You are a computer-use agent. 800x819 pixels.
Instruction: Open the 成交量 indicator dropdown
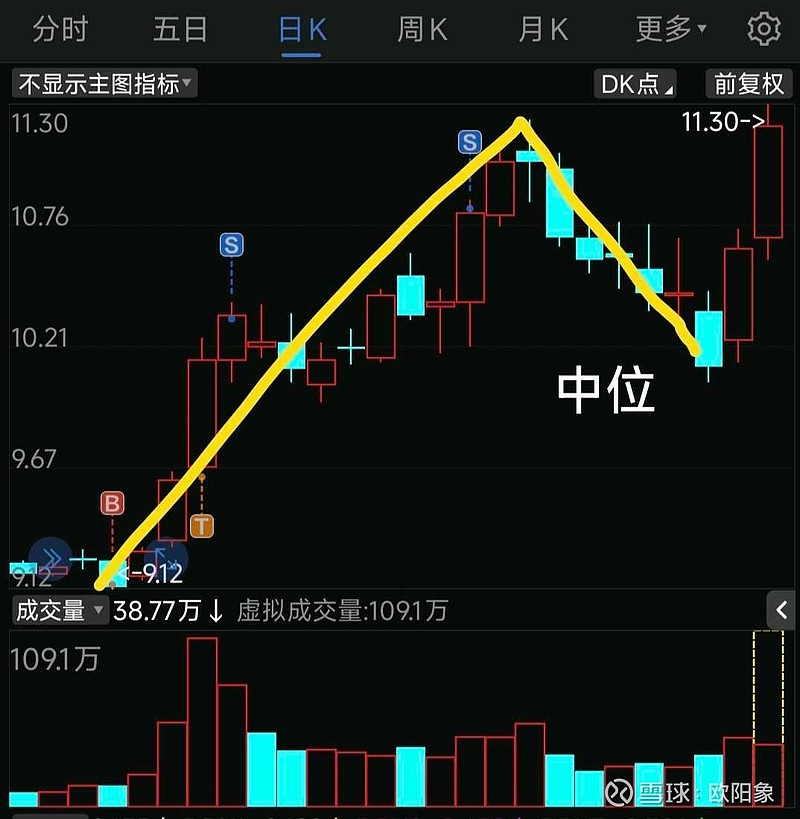tap(58, 610)
